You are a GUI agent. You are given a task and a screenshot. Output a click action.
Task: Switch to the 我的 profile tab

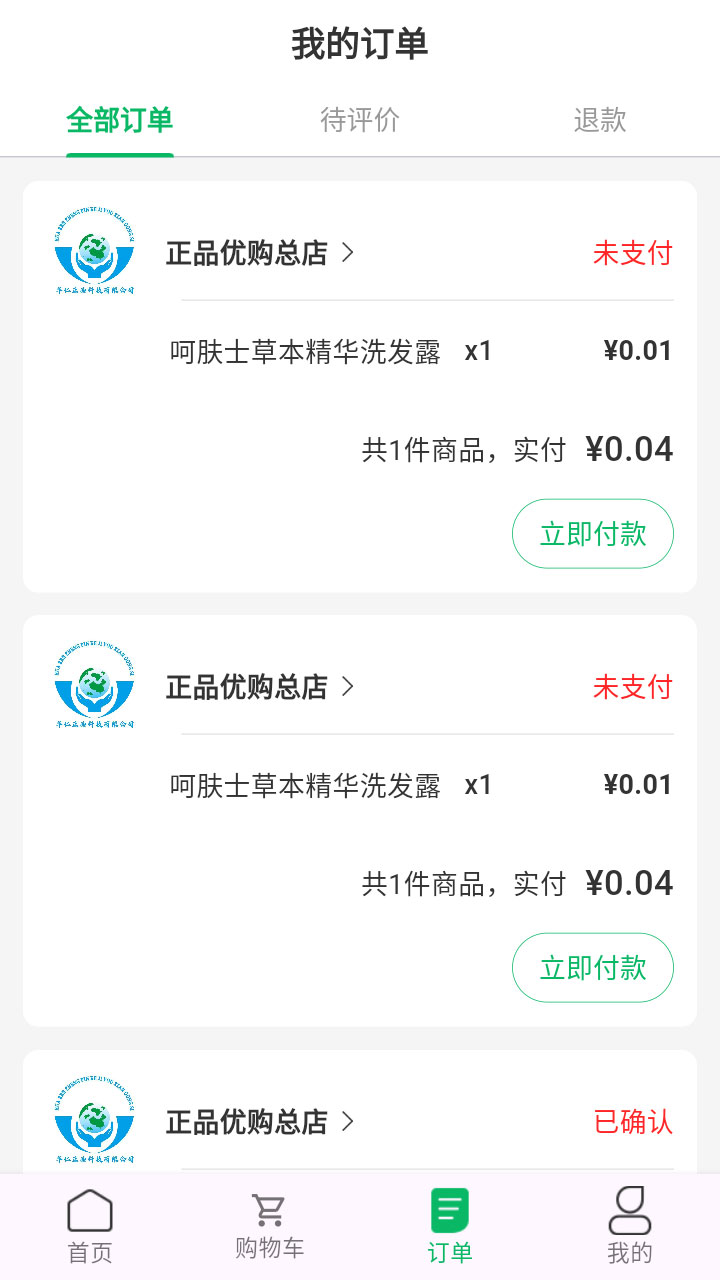[630, 1226]
